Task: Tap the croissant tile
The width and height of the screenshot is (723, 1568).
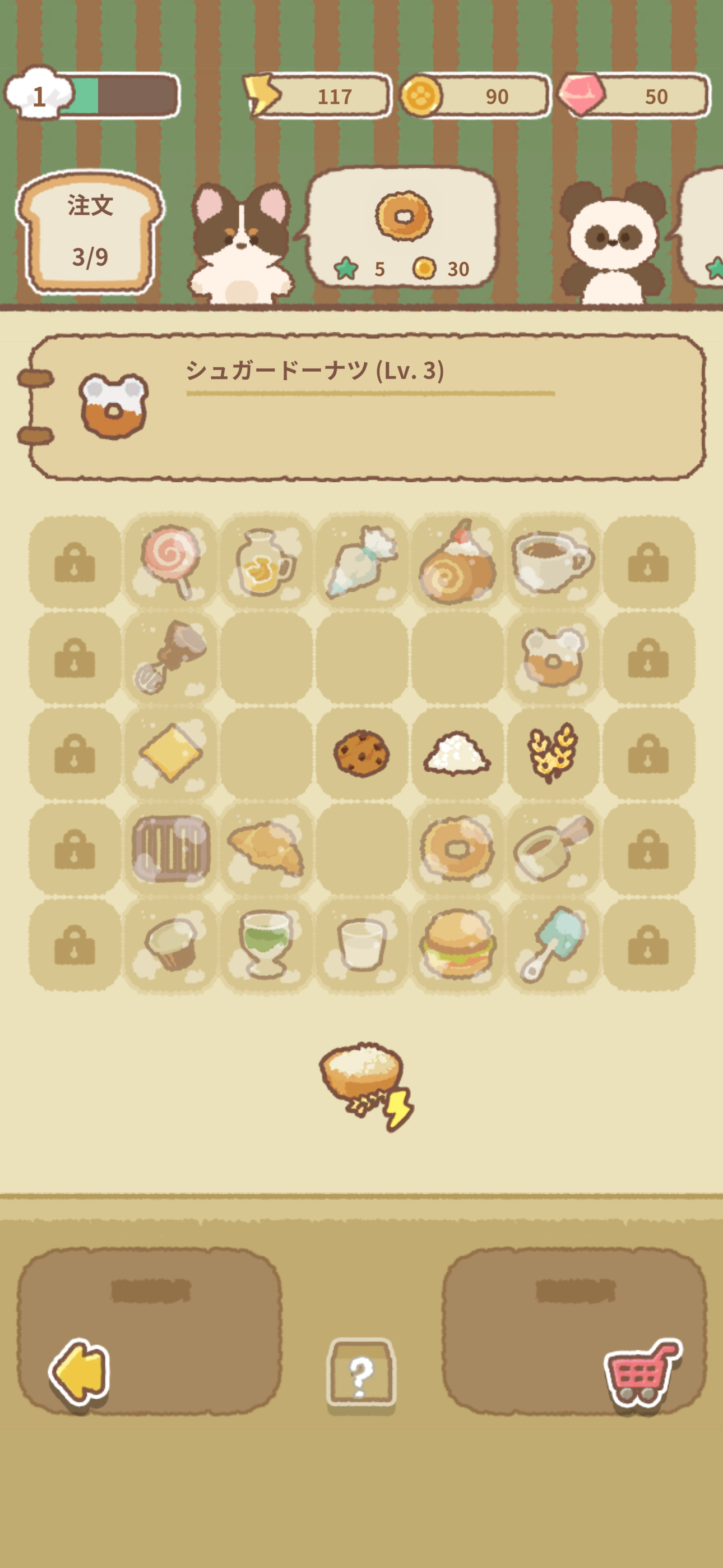Action: click(266, 848)
